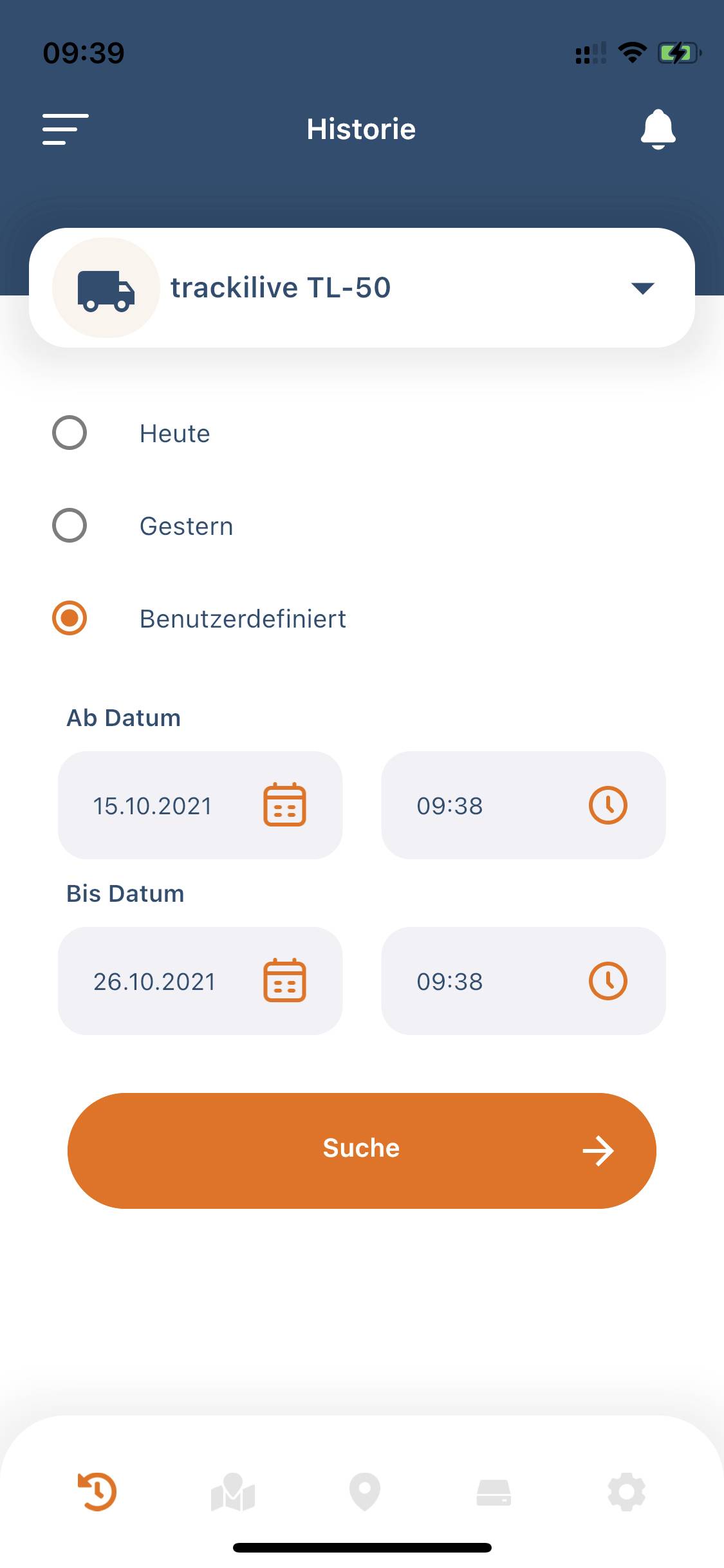
Task: Expand the trackilive TL-50 vehicle dropdown
Action: click(643, 289)
